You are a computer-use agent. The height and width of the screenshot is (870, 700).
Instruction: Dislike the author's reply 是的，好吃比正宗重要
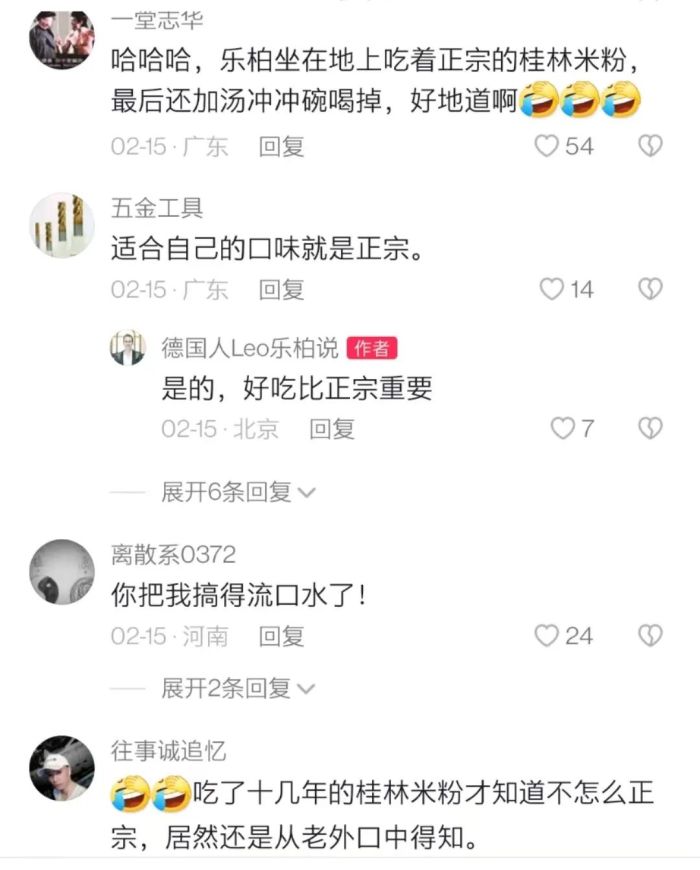[650, 429]
